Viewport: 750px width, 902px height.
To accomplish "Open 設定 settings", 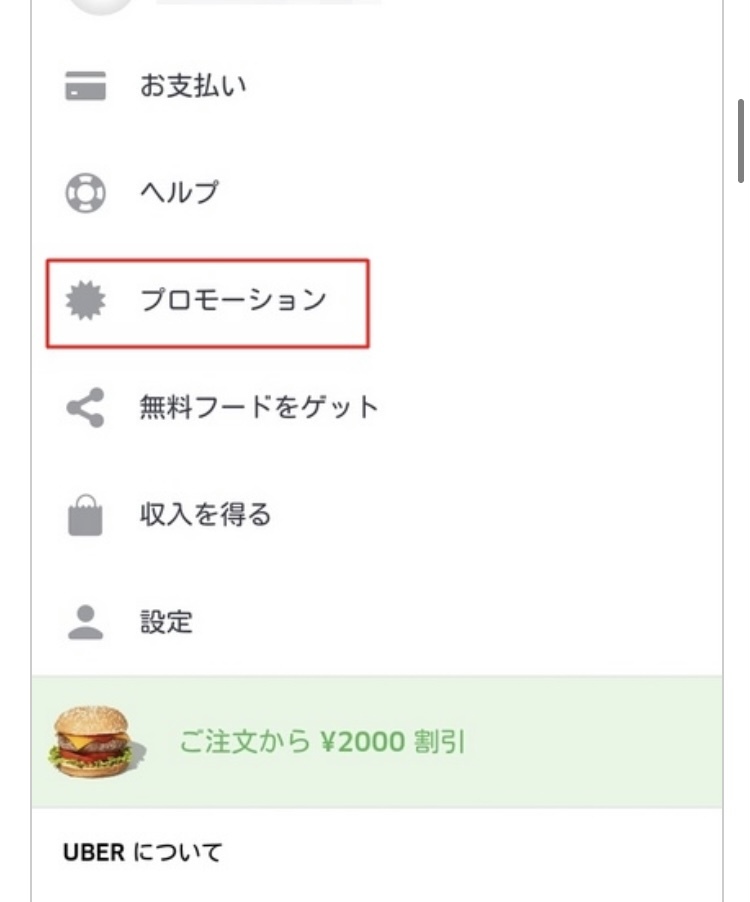I will coord(166,623).
